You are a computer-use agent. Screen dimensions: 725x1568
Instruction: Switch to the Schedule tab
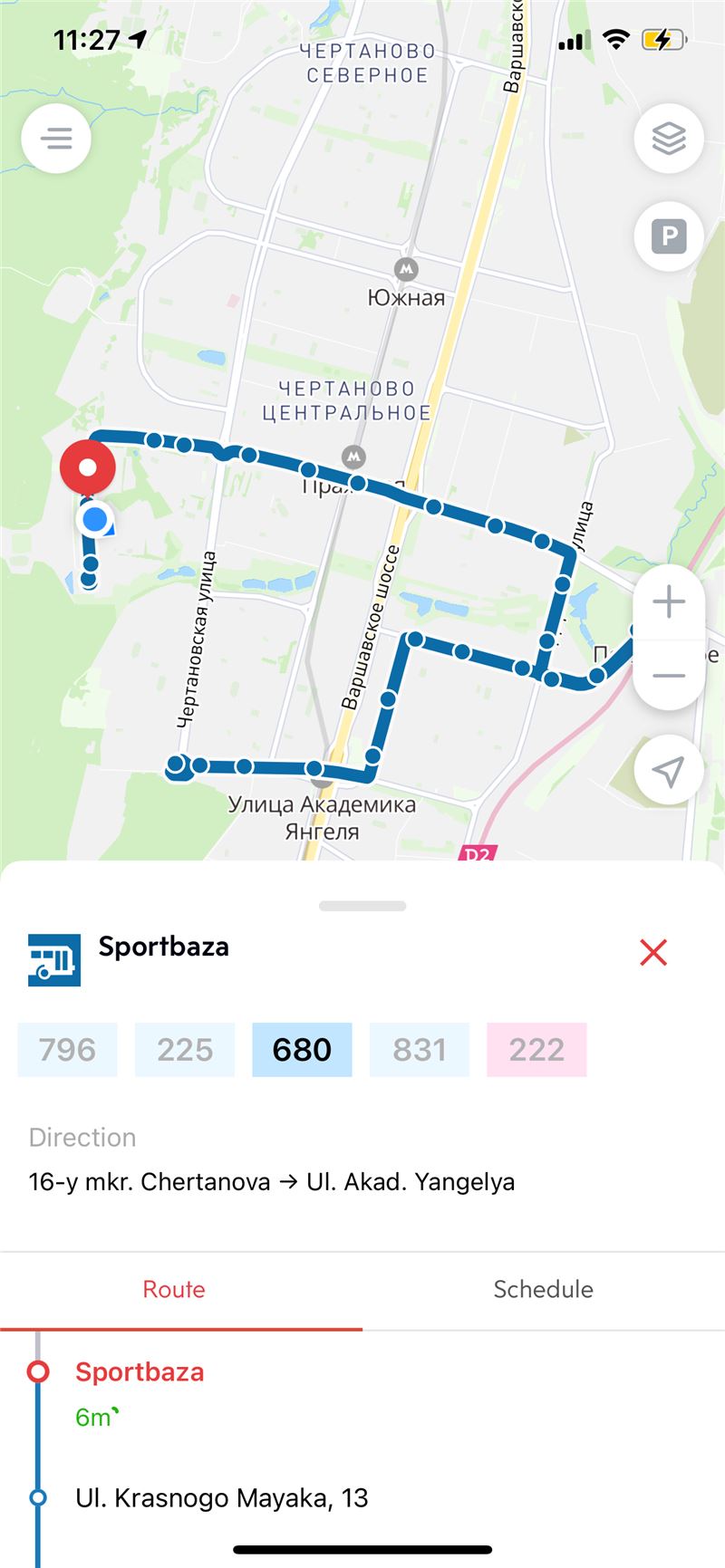(x=544, y=1289)
